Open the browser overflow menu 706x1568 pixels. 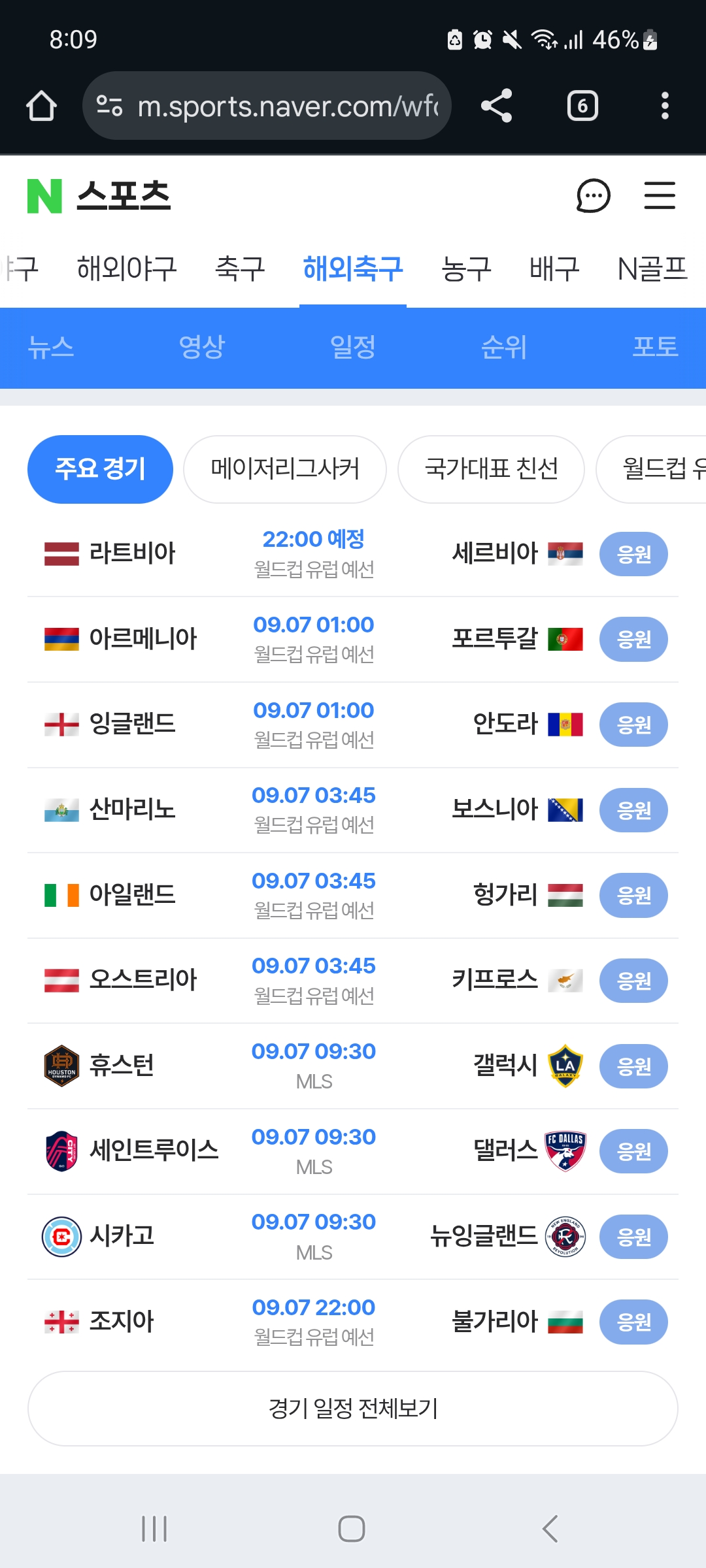(x=665, y=106)
